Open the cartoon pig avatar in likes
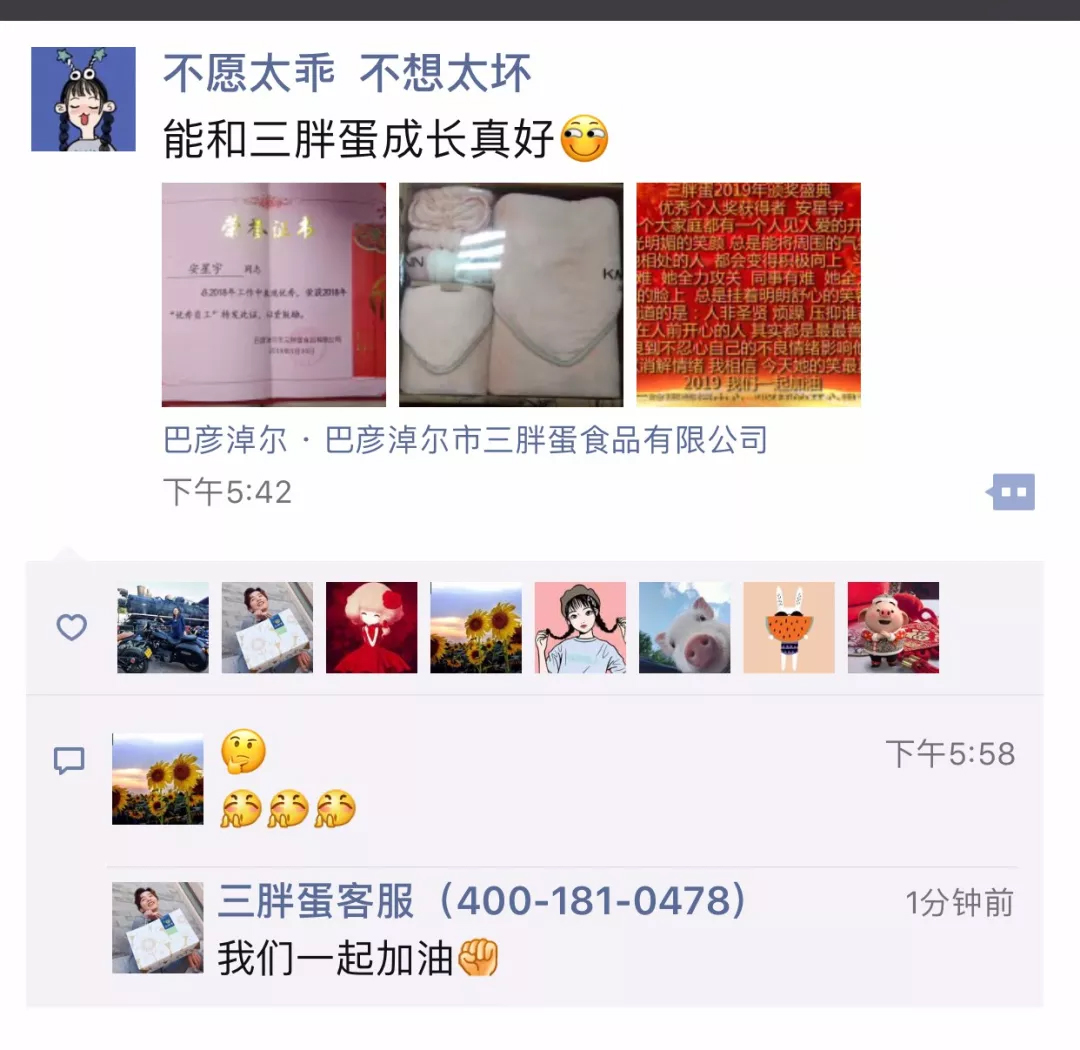 [893, 627]
